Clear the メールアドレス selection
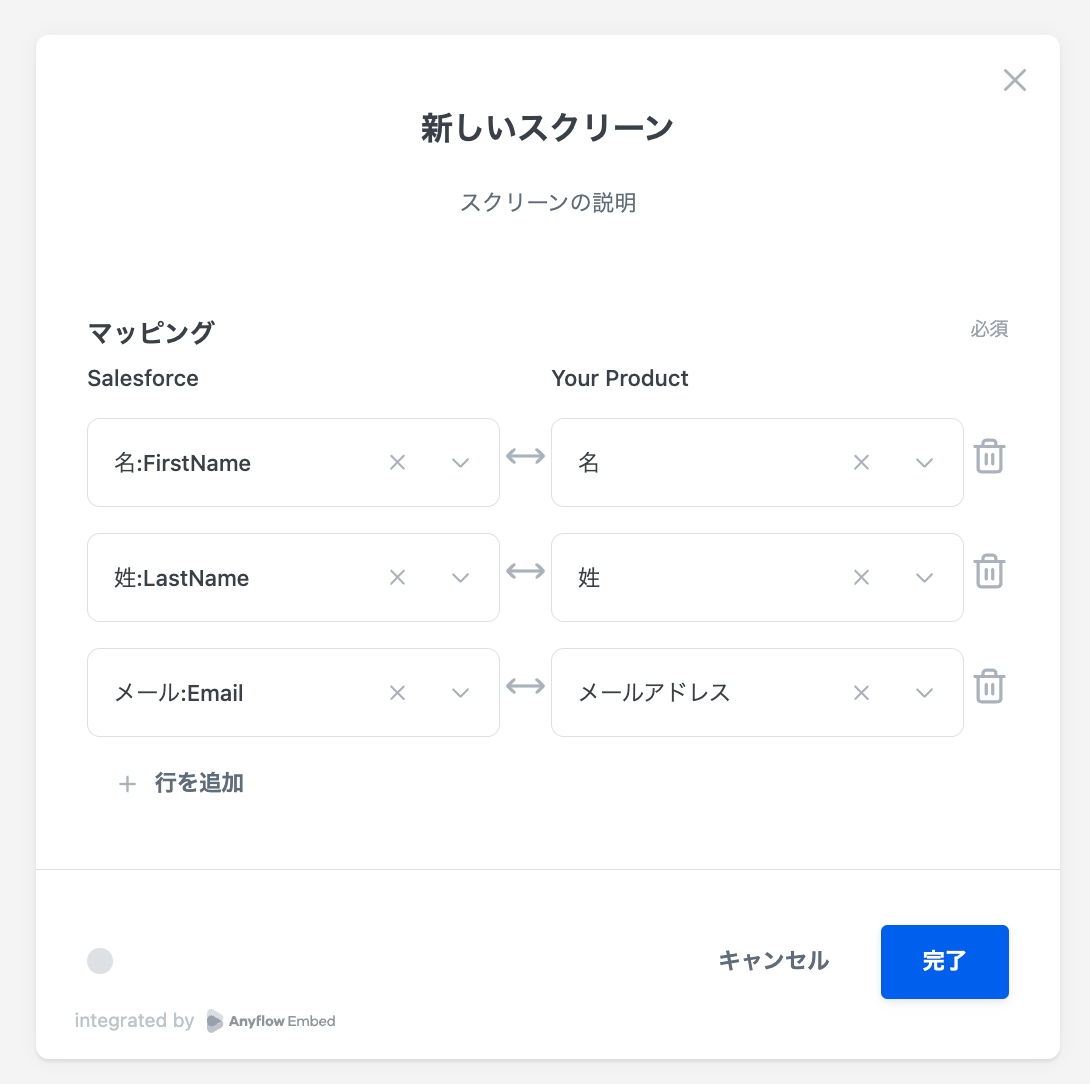Image resolution: width=1090 pixels, height=1084 pixels. pos(861,692)
